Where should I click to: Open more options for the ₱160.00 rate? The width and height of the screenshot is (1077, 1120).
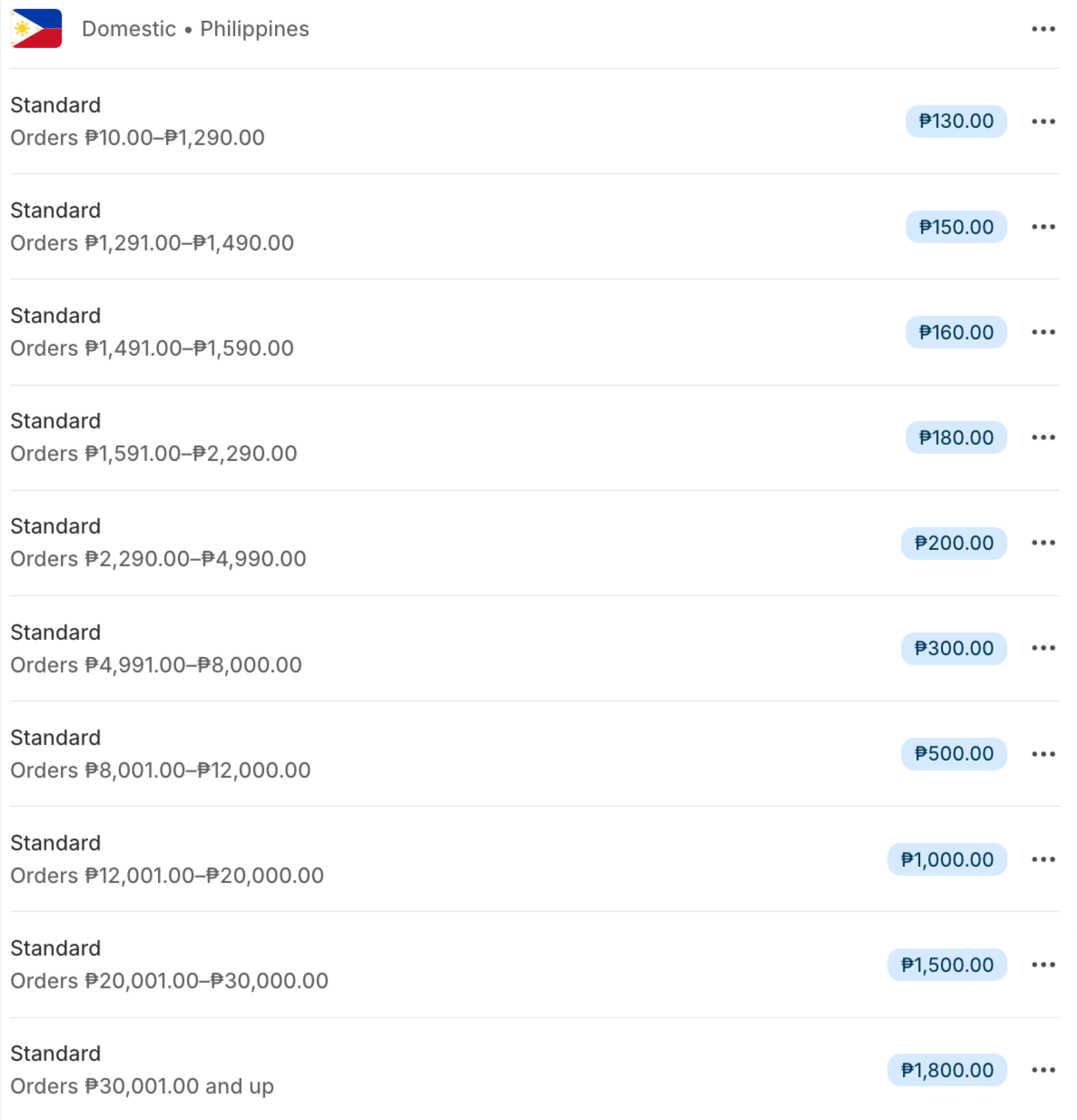(1043, 332)
